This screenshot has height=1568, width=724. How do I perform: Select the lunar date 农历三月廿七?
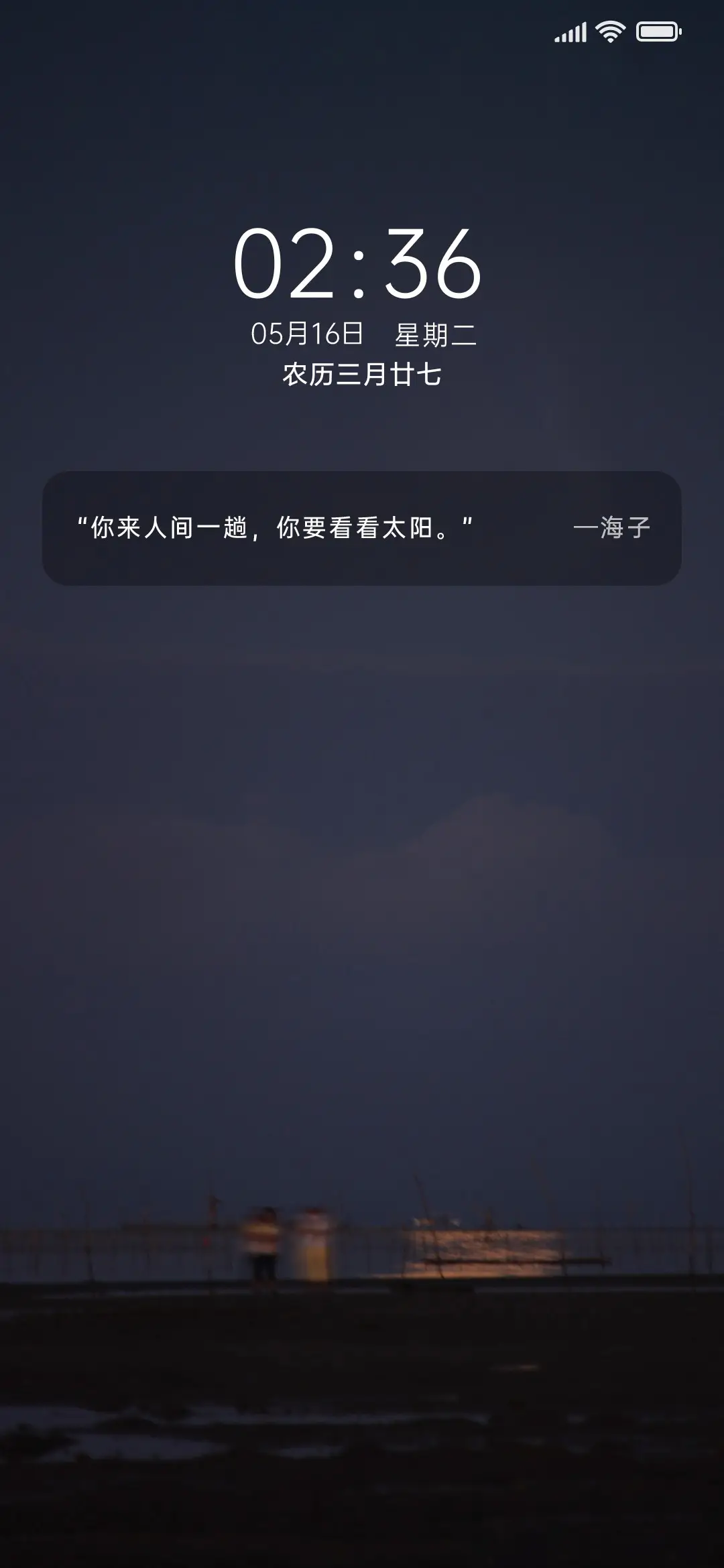[x=361, y=373]
